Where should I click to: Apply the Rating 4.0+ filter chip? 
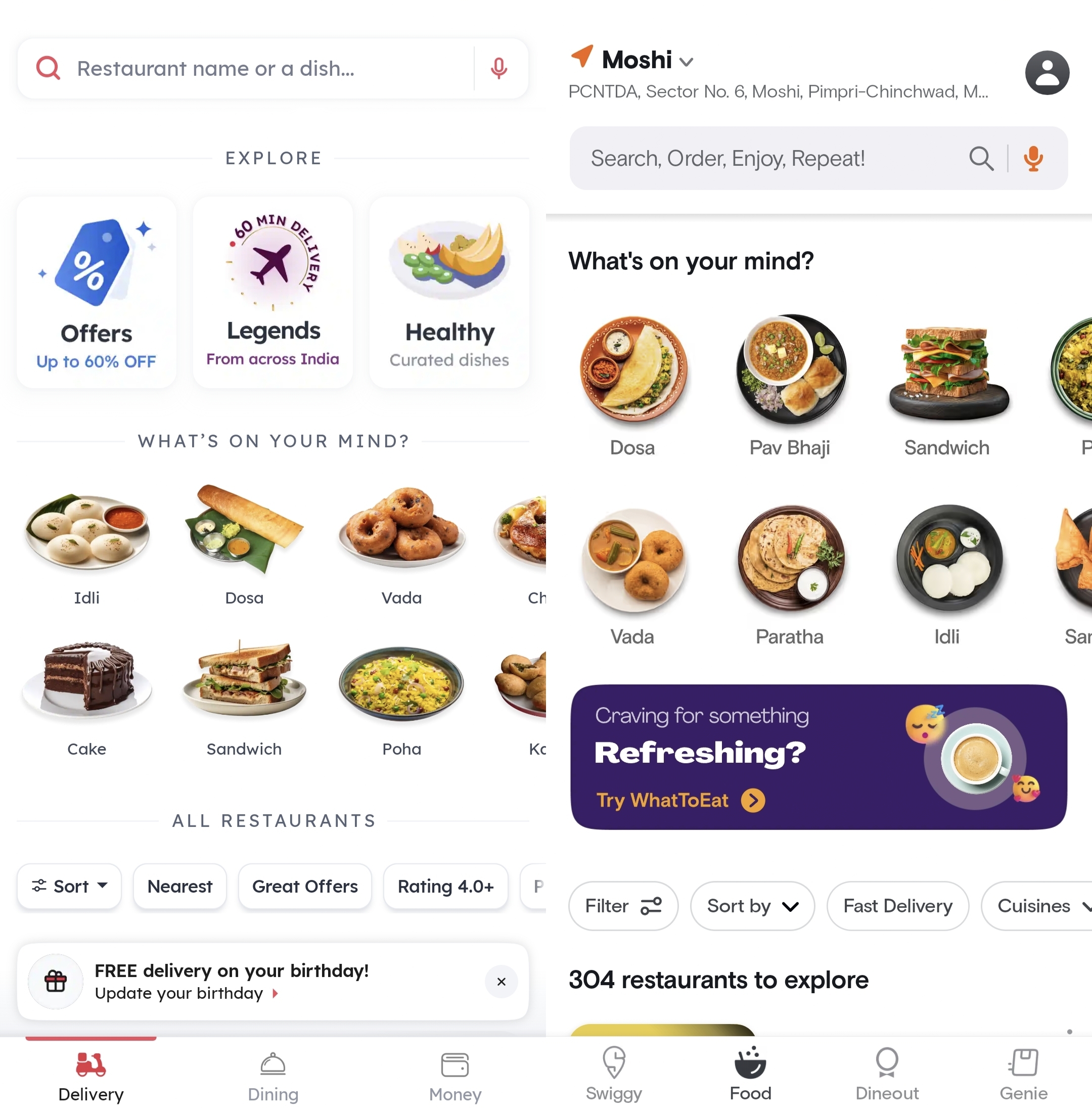point(445,886)
